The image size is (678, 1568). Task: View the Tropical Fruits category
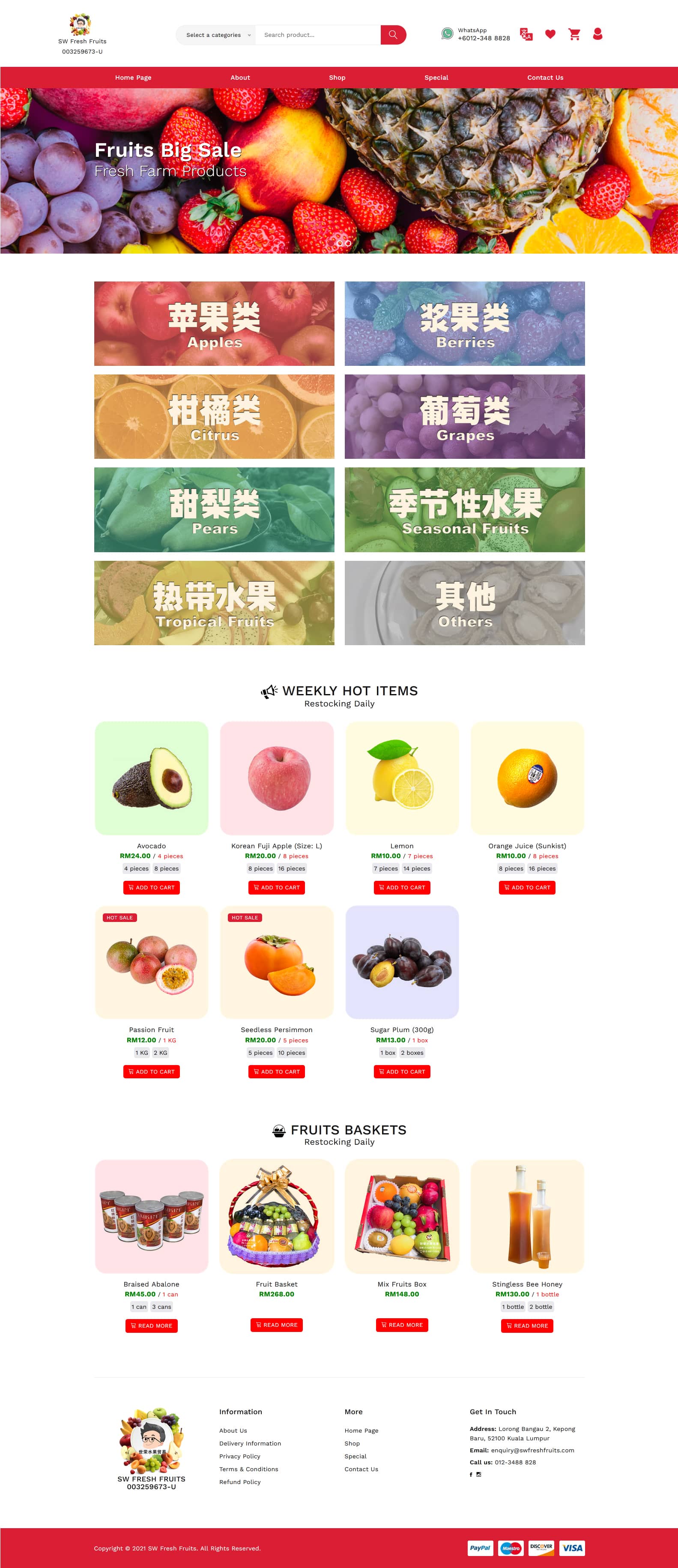pyautogui.click(x=214, y=603)
